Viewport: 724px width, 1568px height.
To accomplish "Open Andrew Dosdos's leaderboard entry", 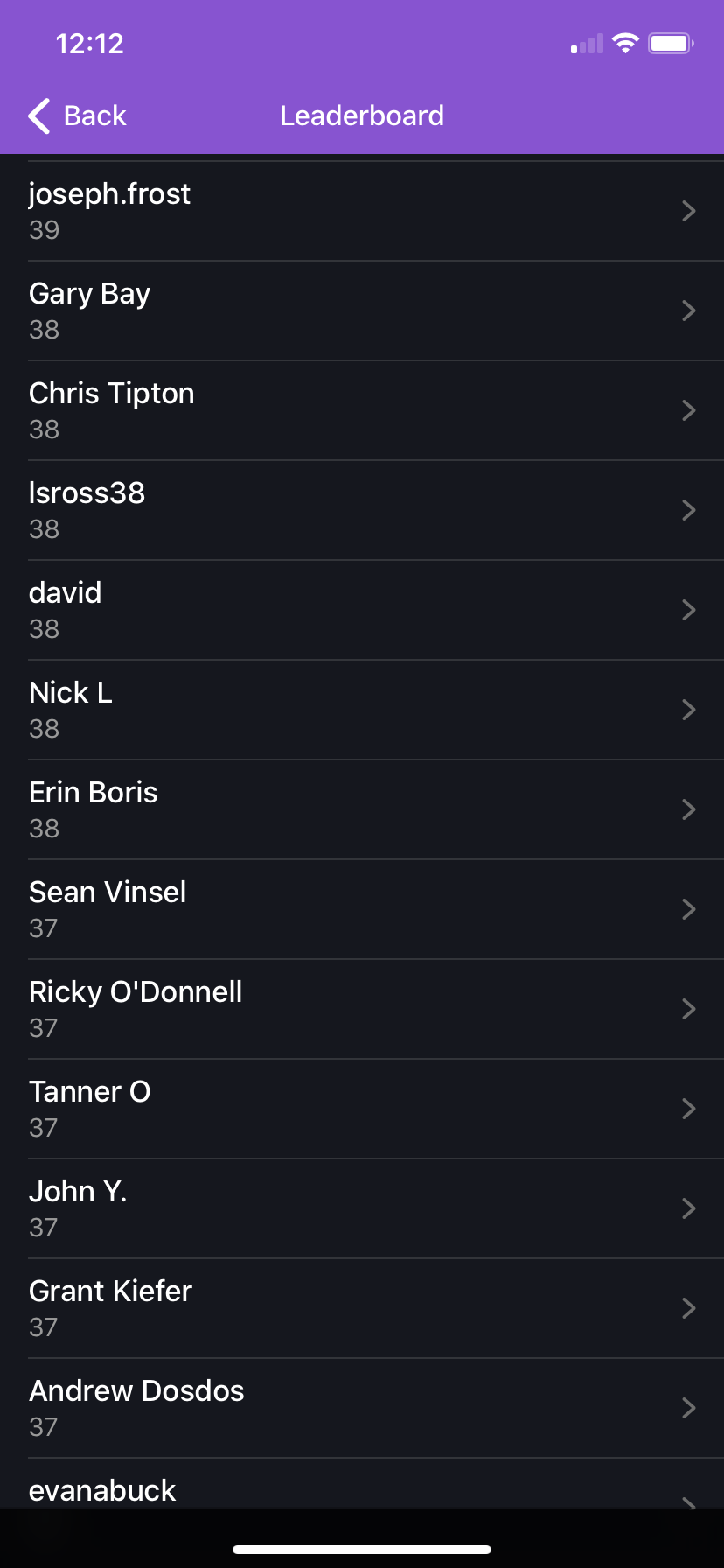I will [362, 1408].
